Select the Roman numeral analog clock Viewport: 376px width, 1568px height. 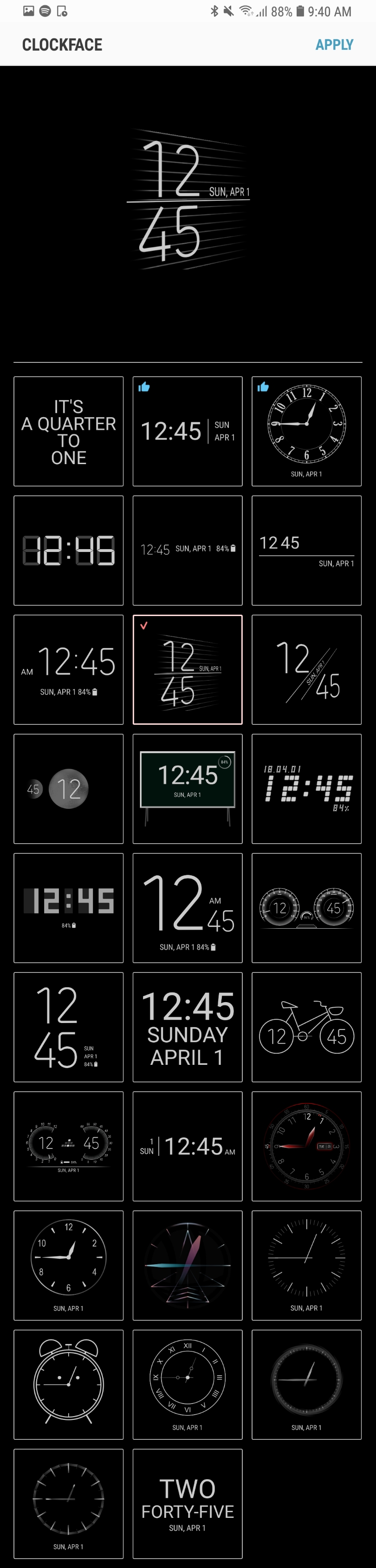pos(188,1384)
